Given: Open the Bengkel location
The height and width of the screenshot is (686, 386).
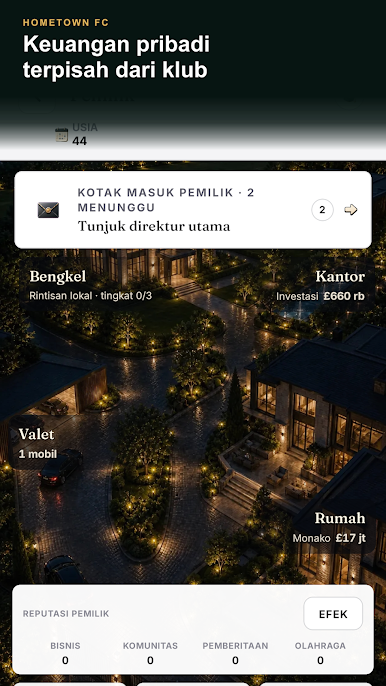Looking at the screenshot, I should 91,285.
